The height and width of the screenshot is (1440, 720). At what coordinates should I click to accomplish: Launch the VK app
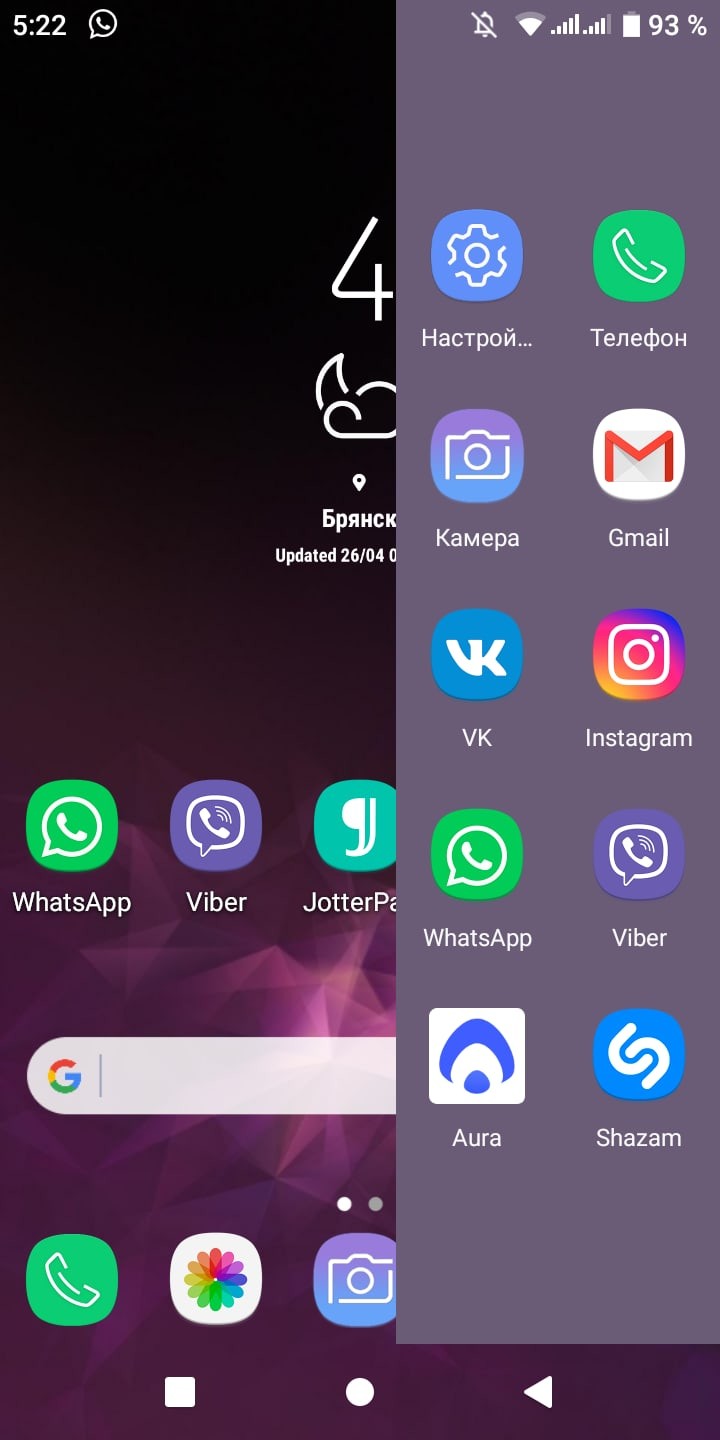tap(477, 656)
